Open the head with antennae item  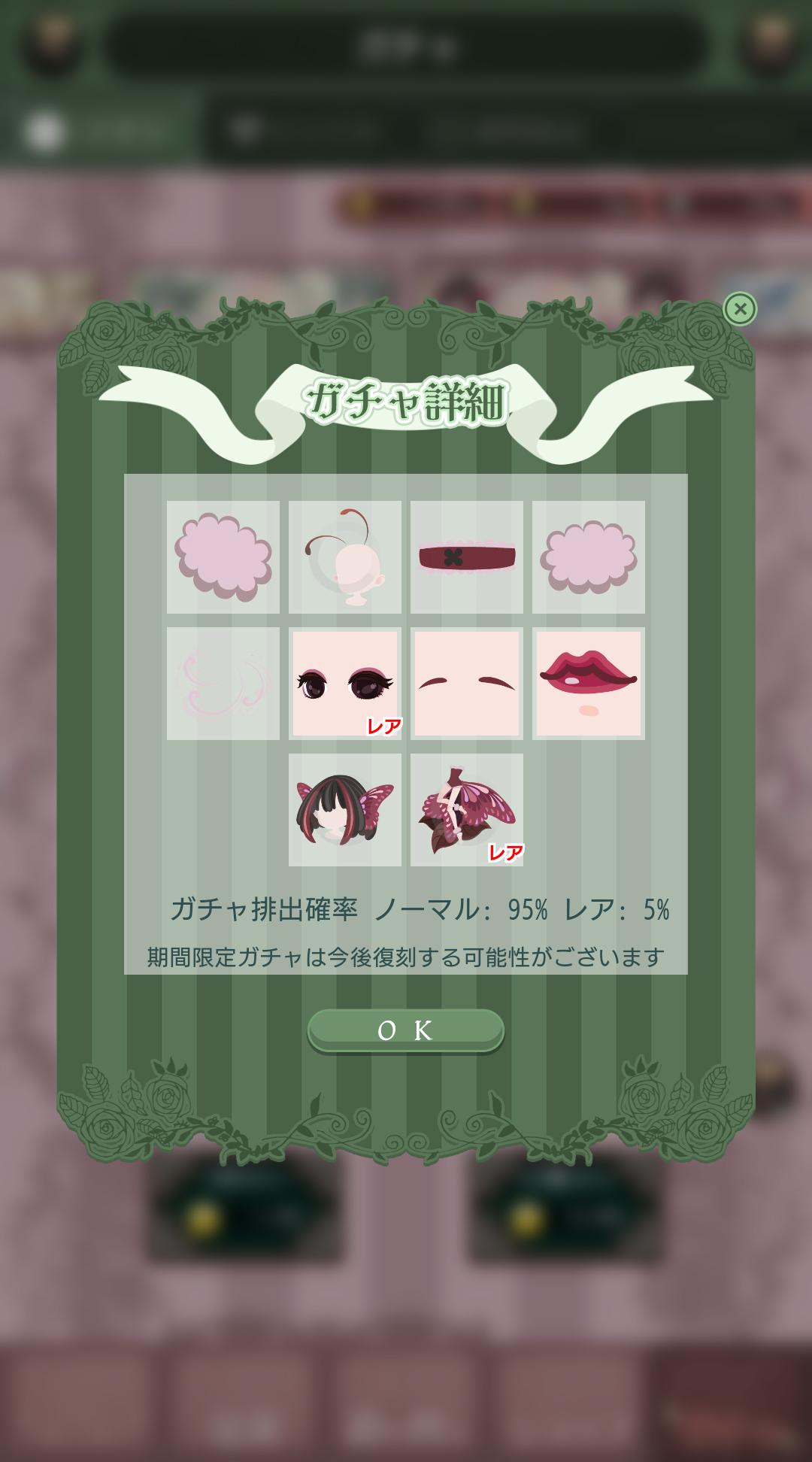click(x=345, y=557)
